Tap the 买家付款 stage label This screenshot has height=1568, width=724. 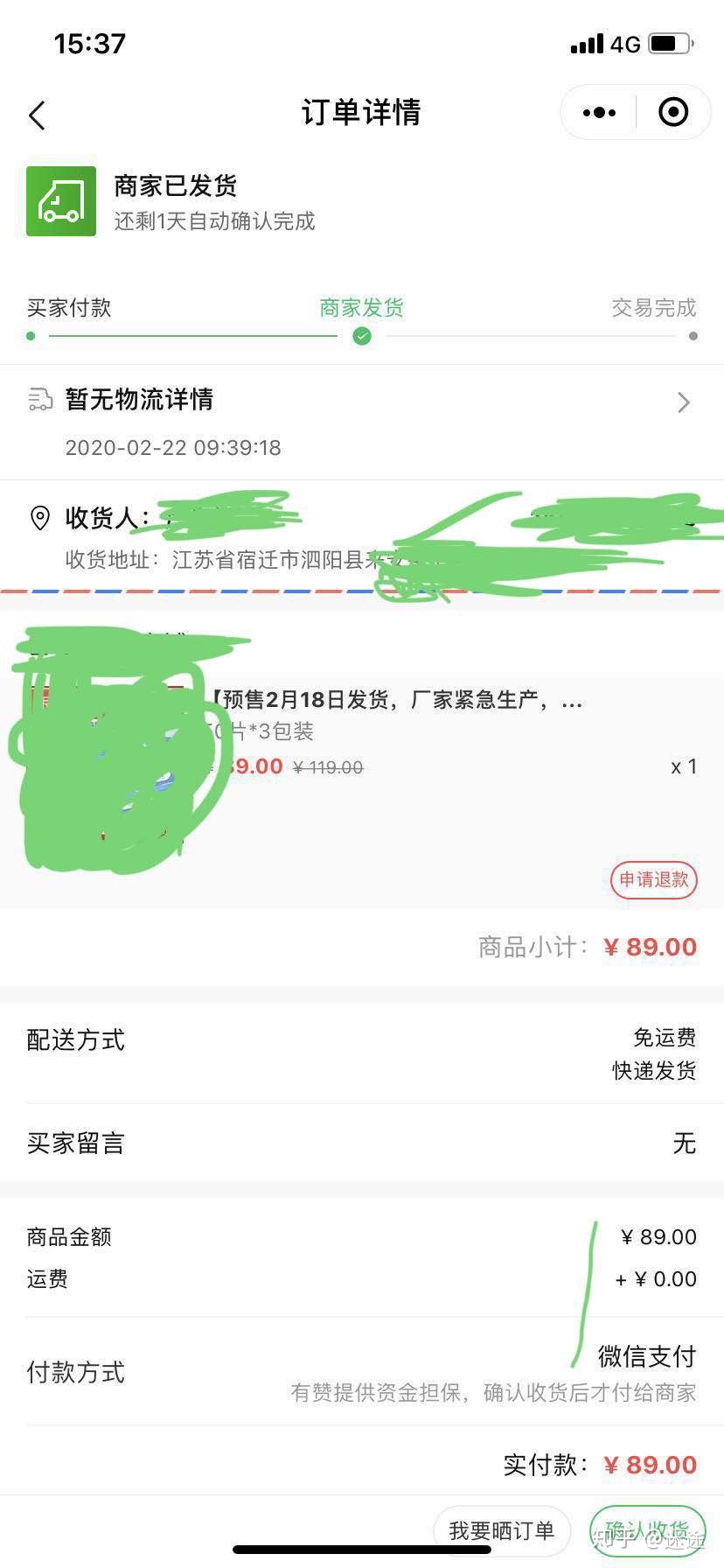(x=68, y=308)
